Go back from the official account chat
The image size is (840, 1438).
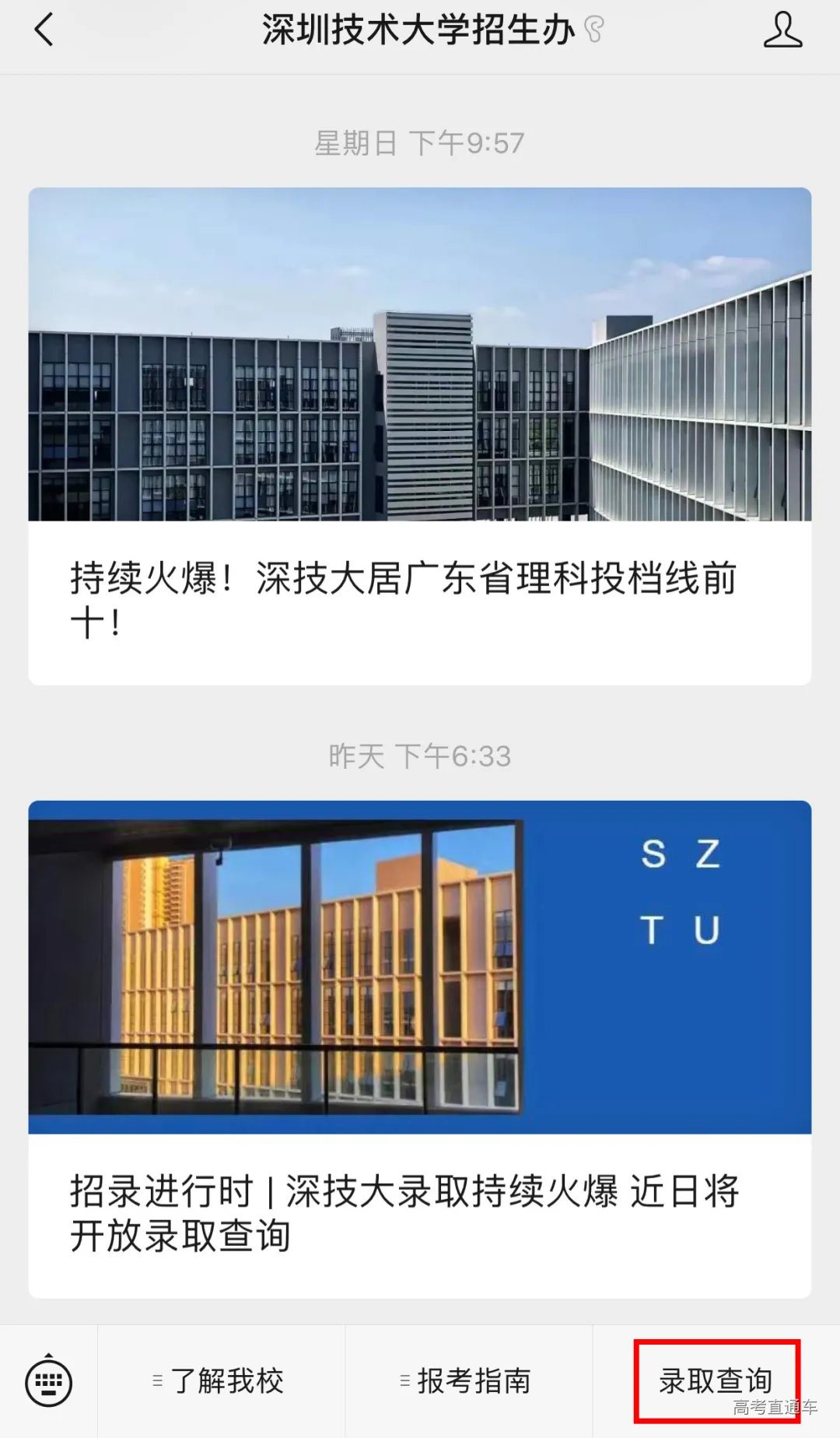click(x=45, y=31)
